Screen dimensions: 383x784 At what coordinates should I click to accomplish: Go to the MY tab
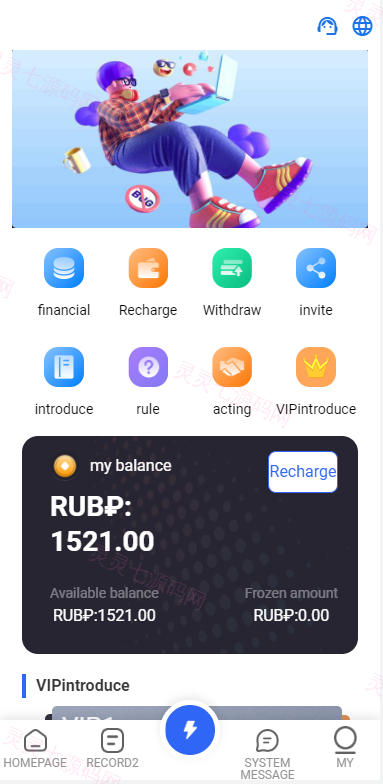345,748
